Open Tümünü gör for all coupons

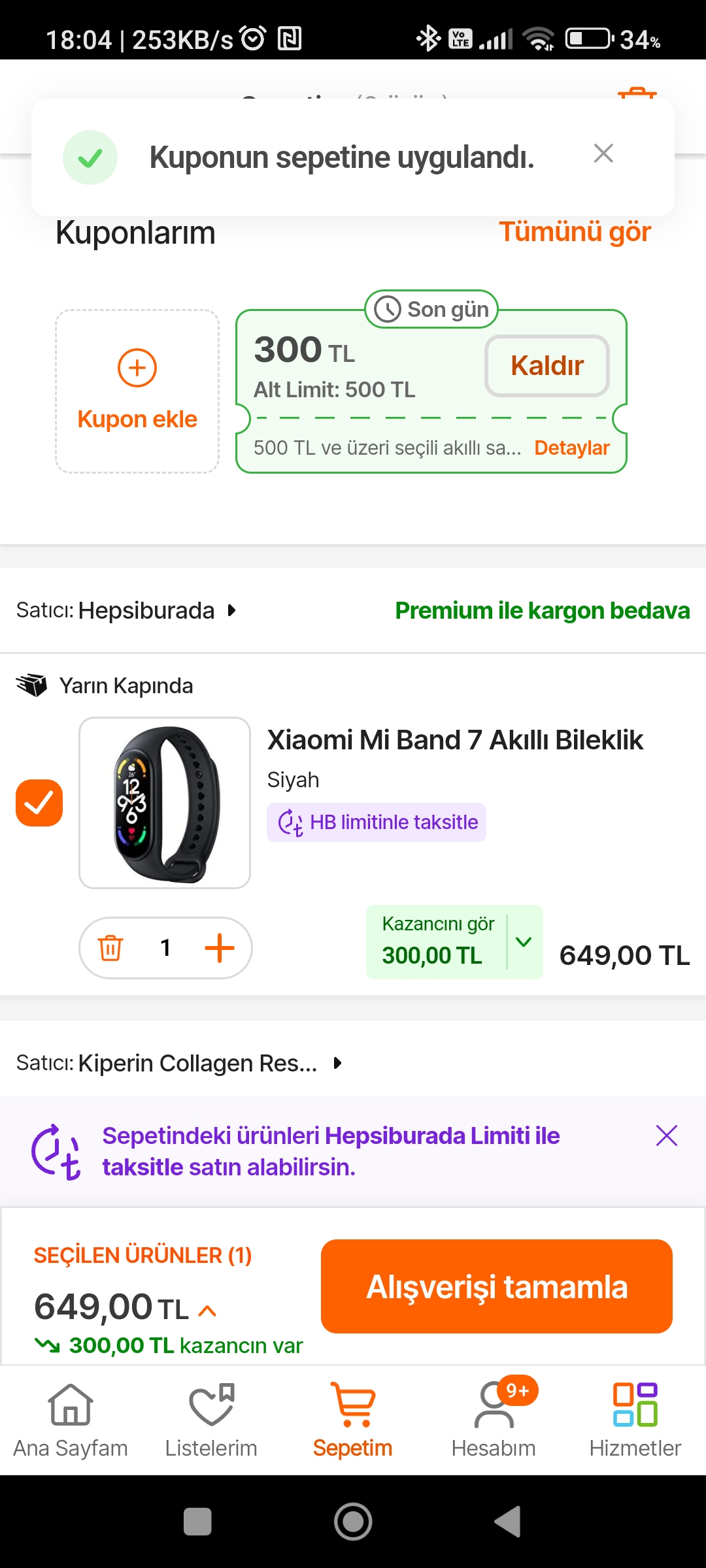click(575, 233)
